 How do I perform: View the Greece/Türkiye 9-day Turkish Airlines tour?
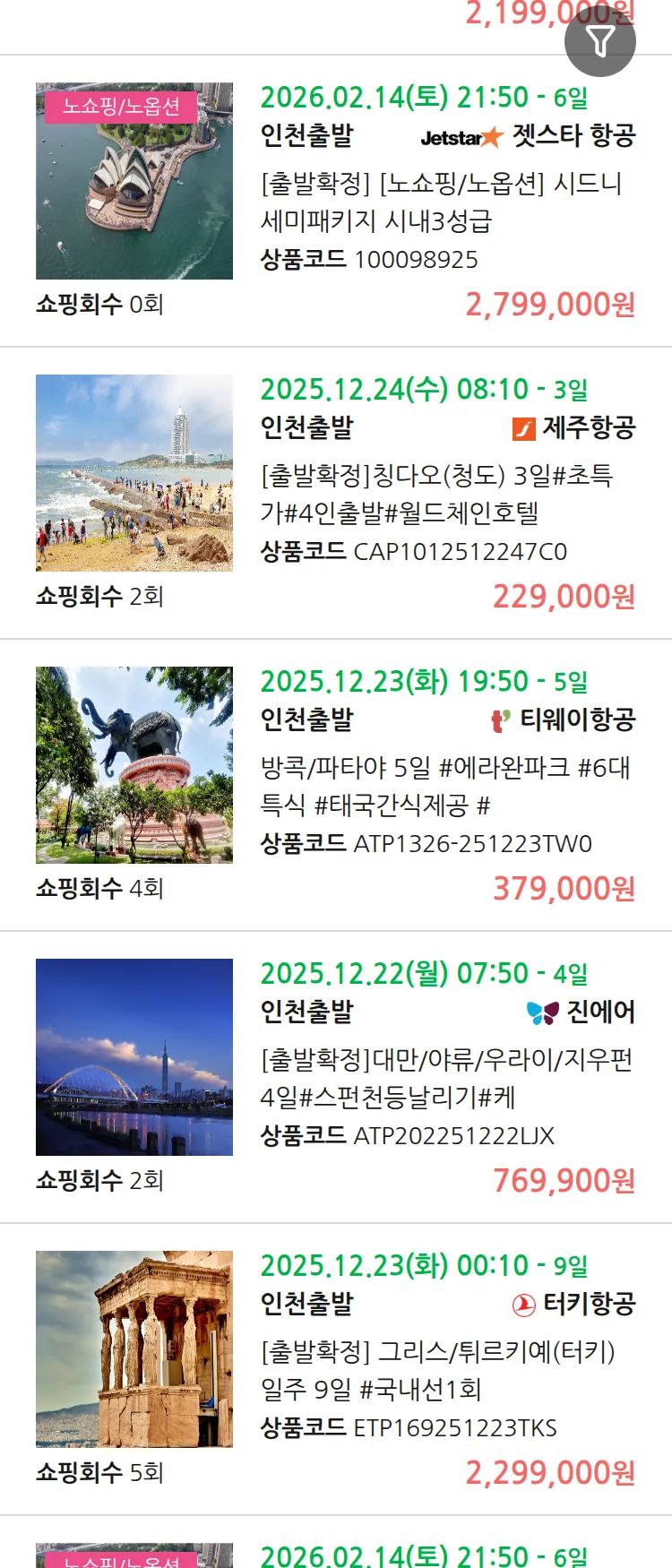tap(437, 1370)
